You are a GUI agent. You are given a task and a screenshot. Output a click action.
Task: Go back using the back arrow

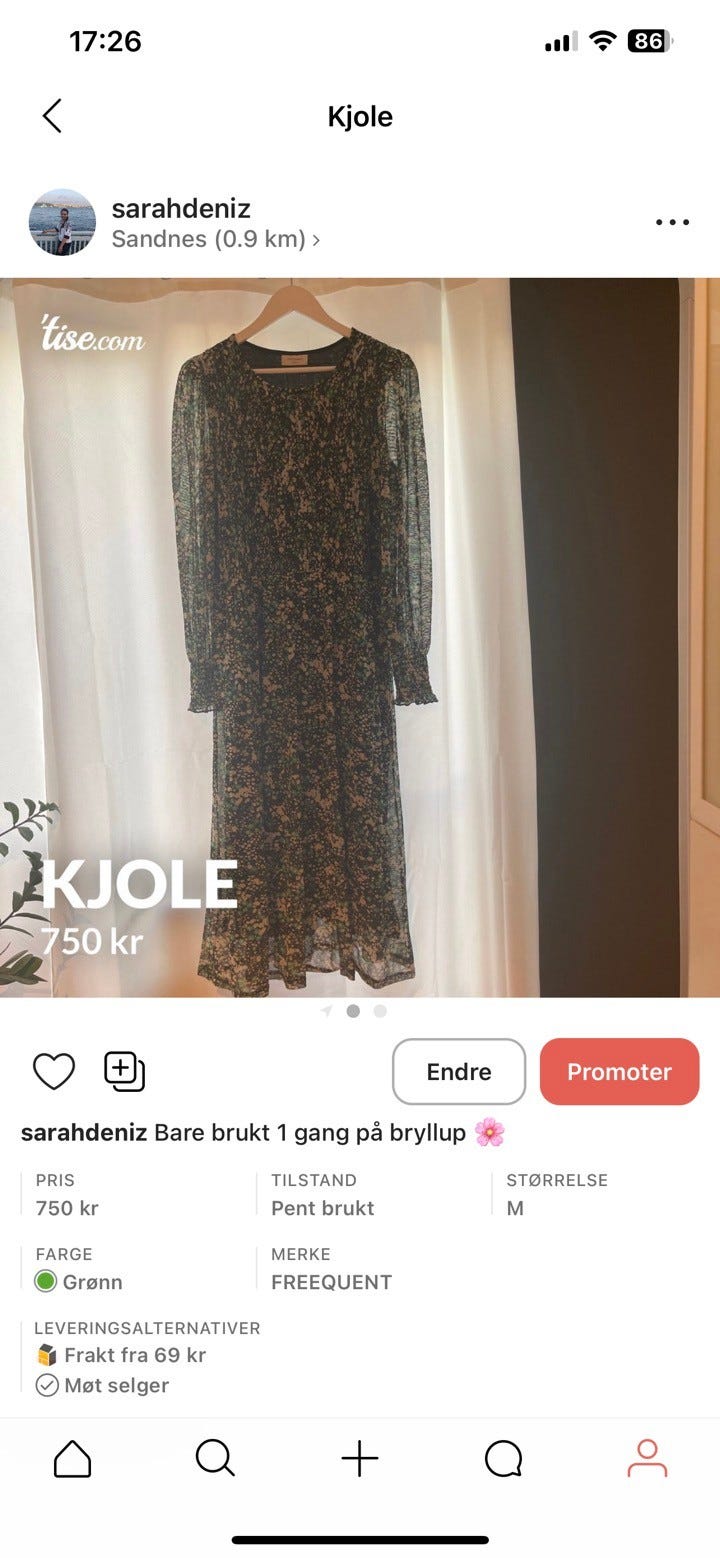click(x=52, y=116)
